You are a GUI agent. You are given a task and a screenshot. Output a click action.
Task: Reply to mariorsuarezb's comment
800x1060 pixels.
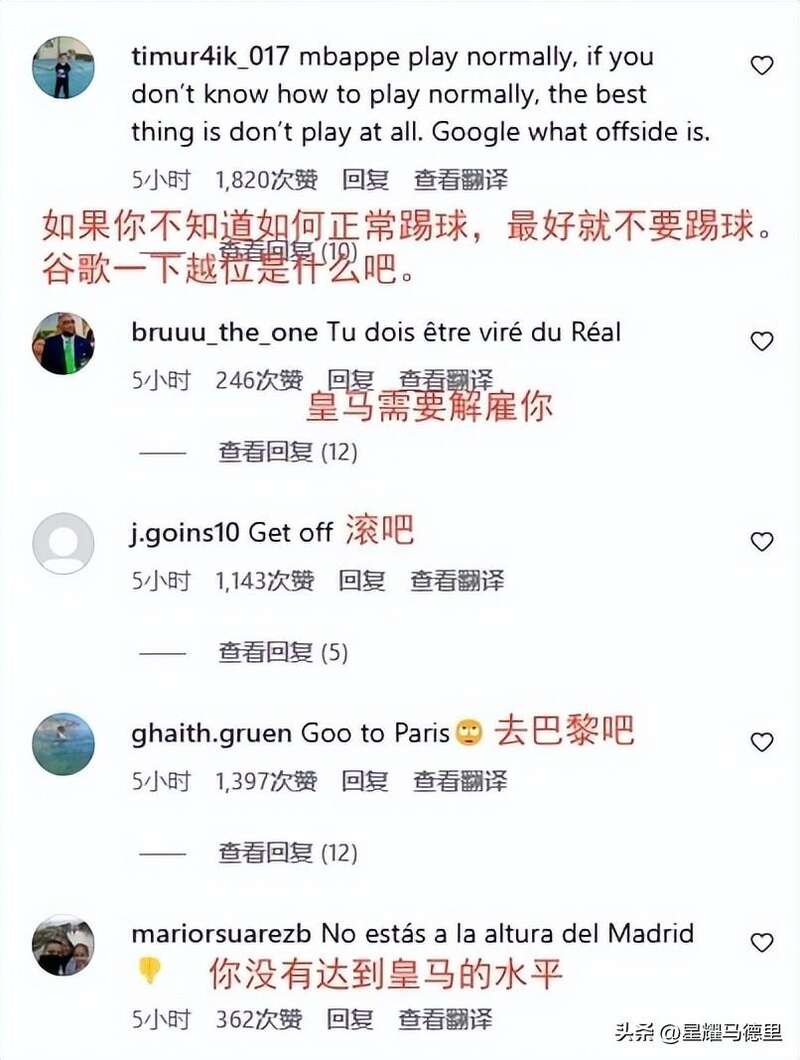point(351,1019)
